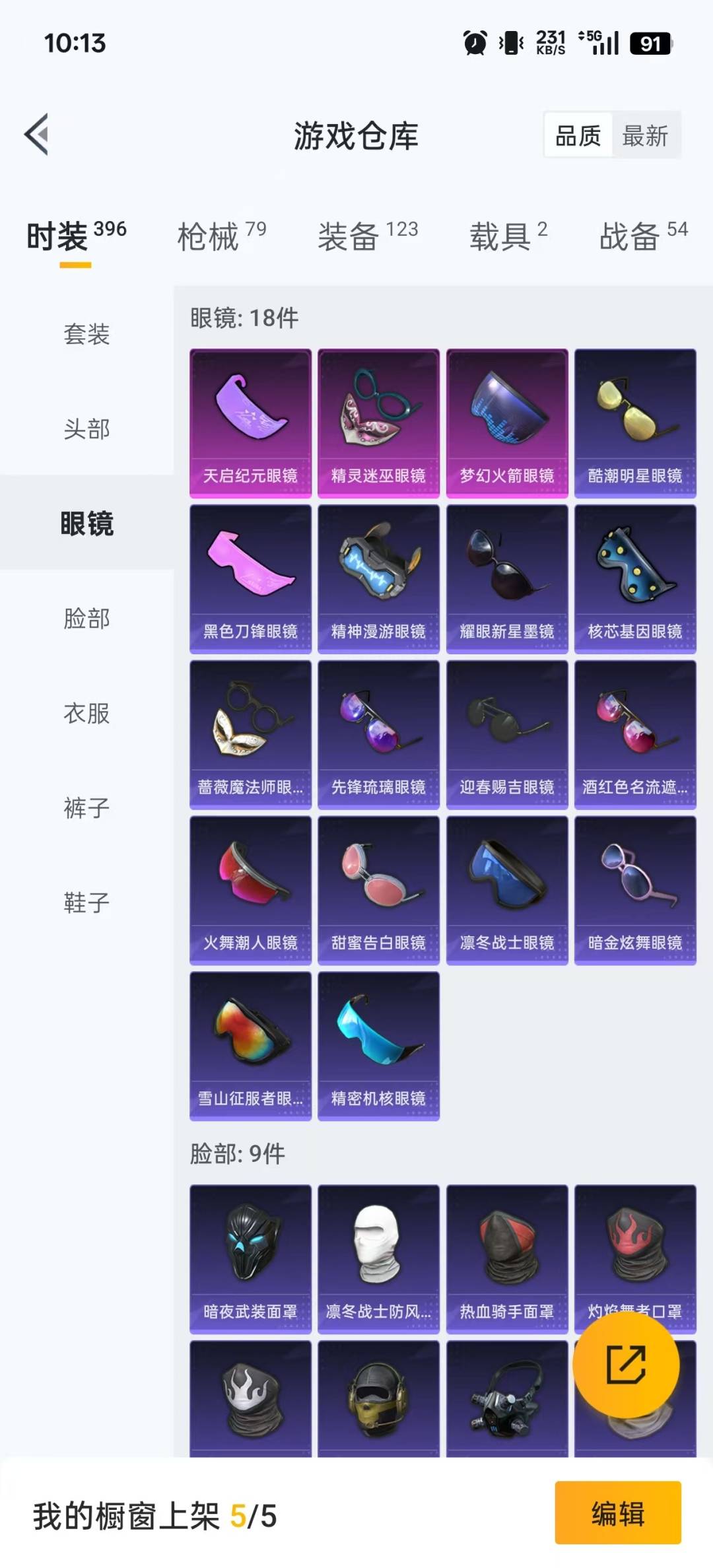This screenshot has width=713, height=1568.
Task: Click the back arrow at top left
Action: pyautogui.click(x=38, y=135)
